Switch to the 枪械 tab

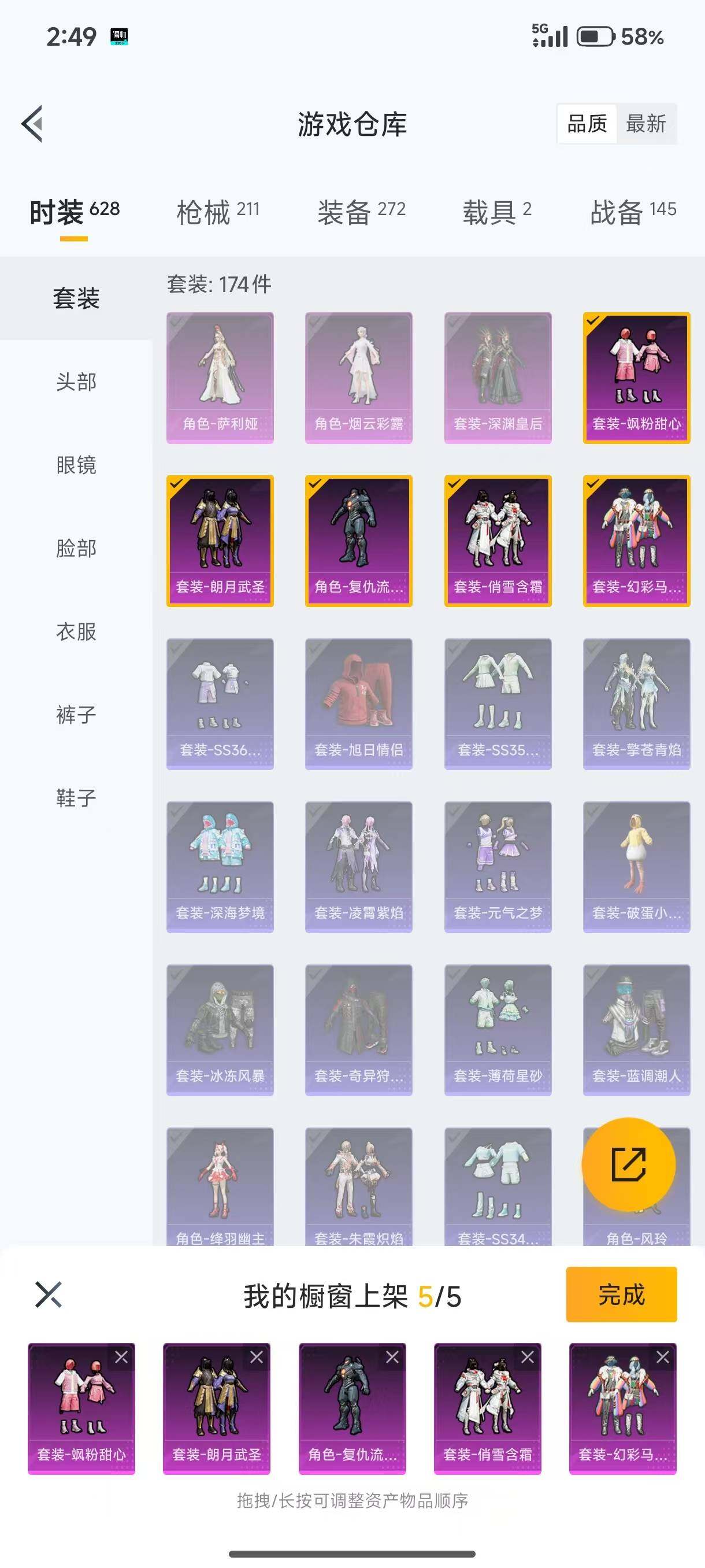218,212
